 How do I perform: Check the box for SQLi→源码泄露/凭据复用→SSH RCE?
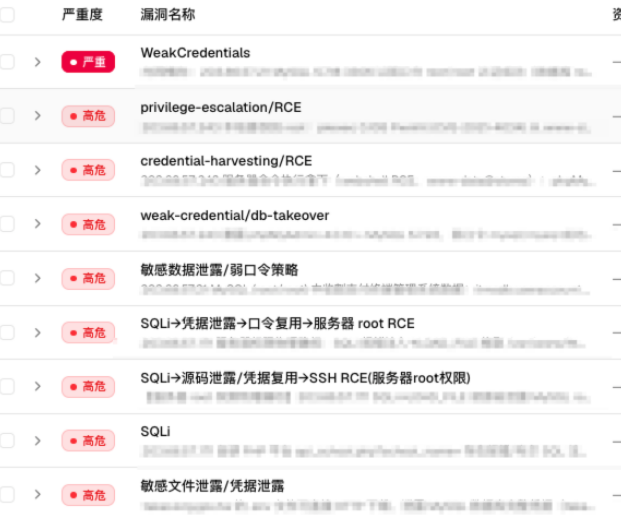click(7, 386)
